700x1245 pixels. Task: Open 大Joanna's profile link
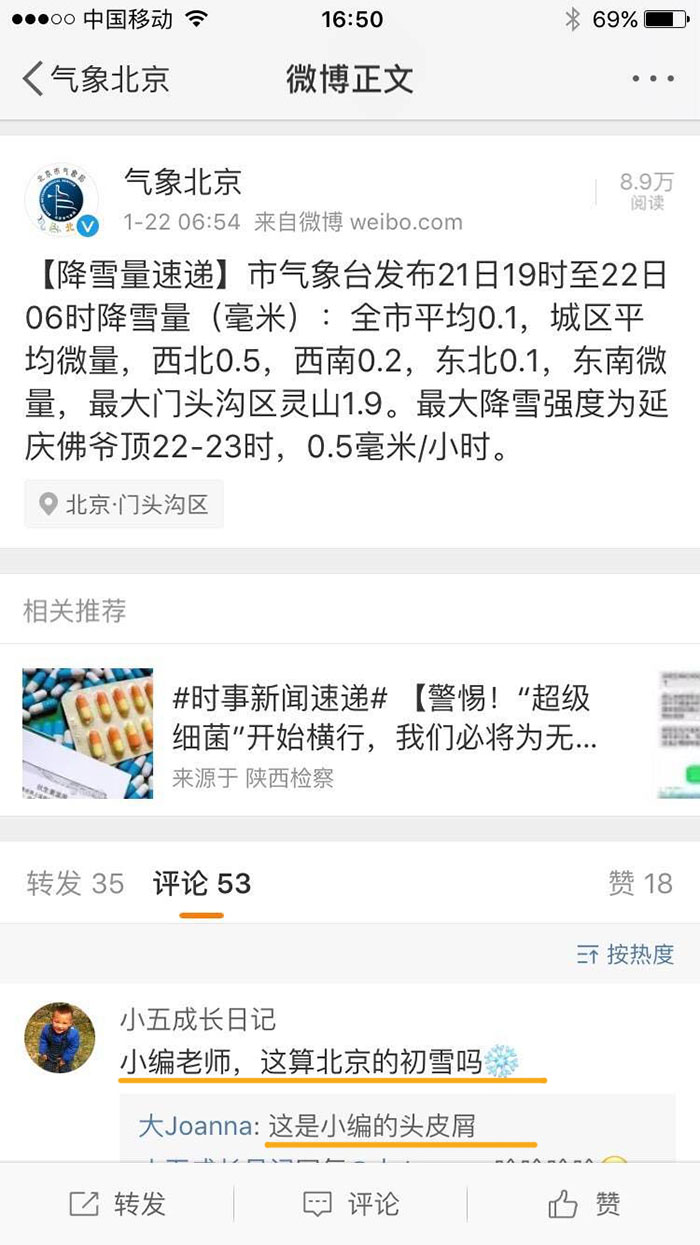pyautogui.click(x=195, y=1125)
